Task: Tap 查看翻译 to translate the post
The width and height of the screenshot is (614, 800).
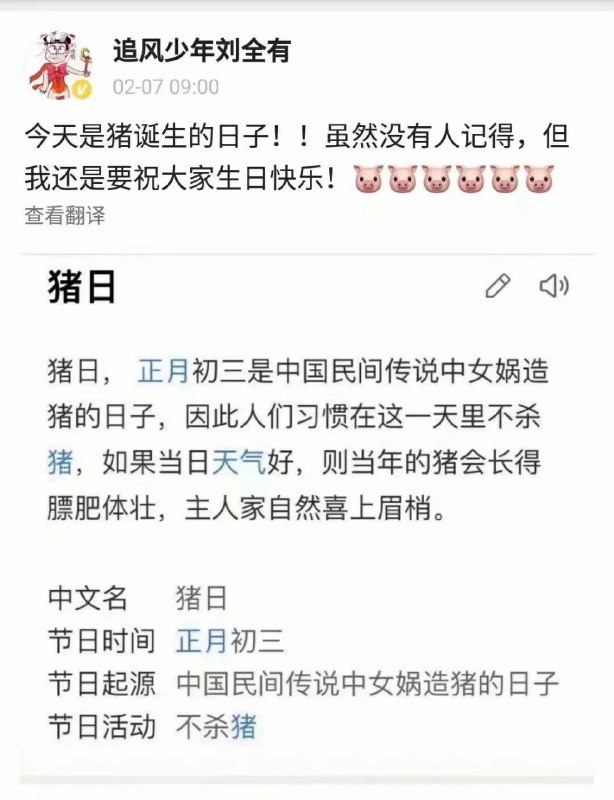Action: tap(65, 215)
